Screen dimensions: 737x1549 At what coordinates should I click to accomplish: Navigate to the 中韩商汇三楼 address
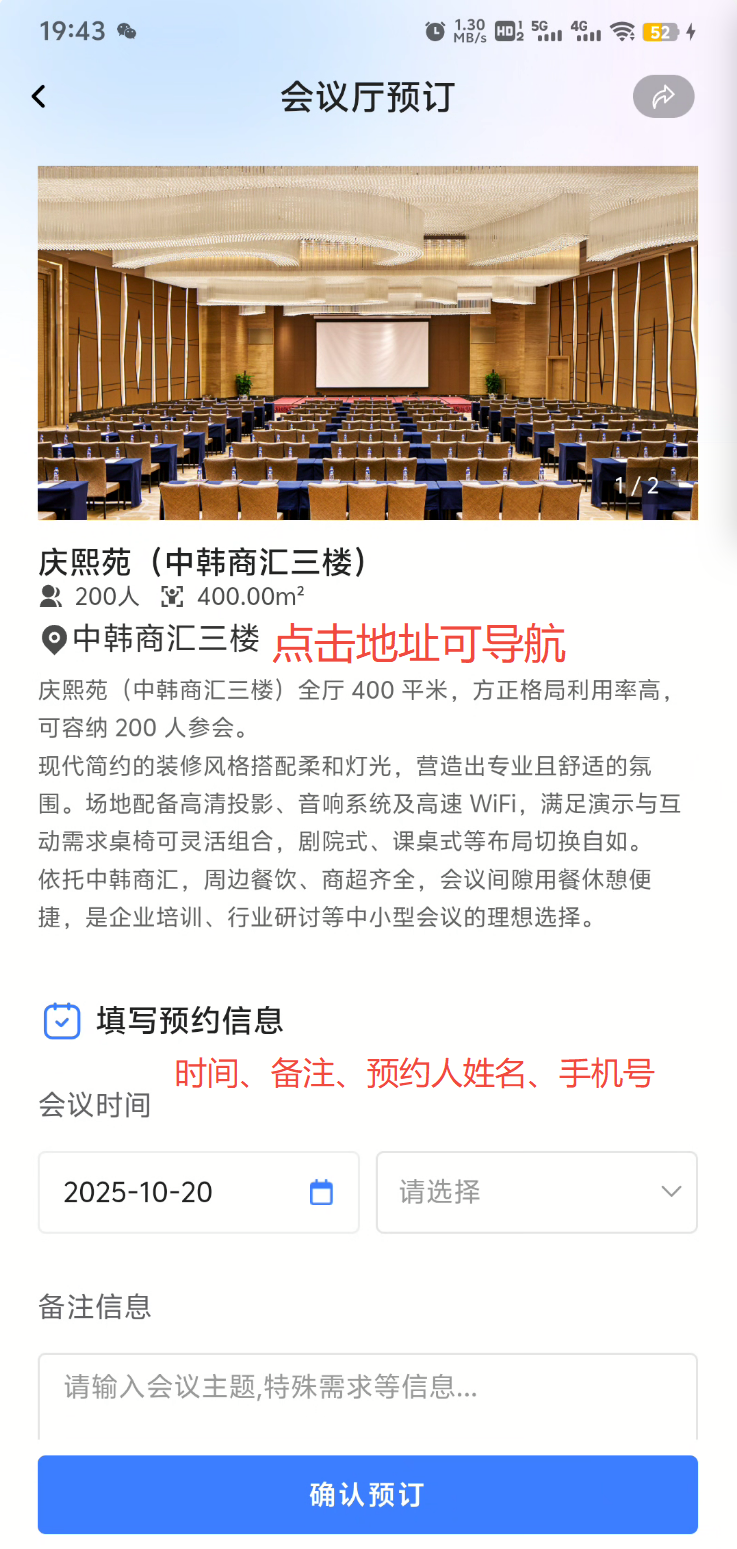(x=166, y=639)
